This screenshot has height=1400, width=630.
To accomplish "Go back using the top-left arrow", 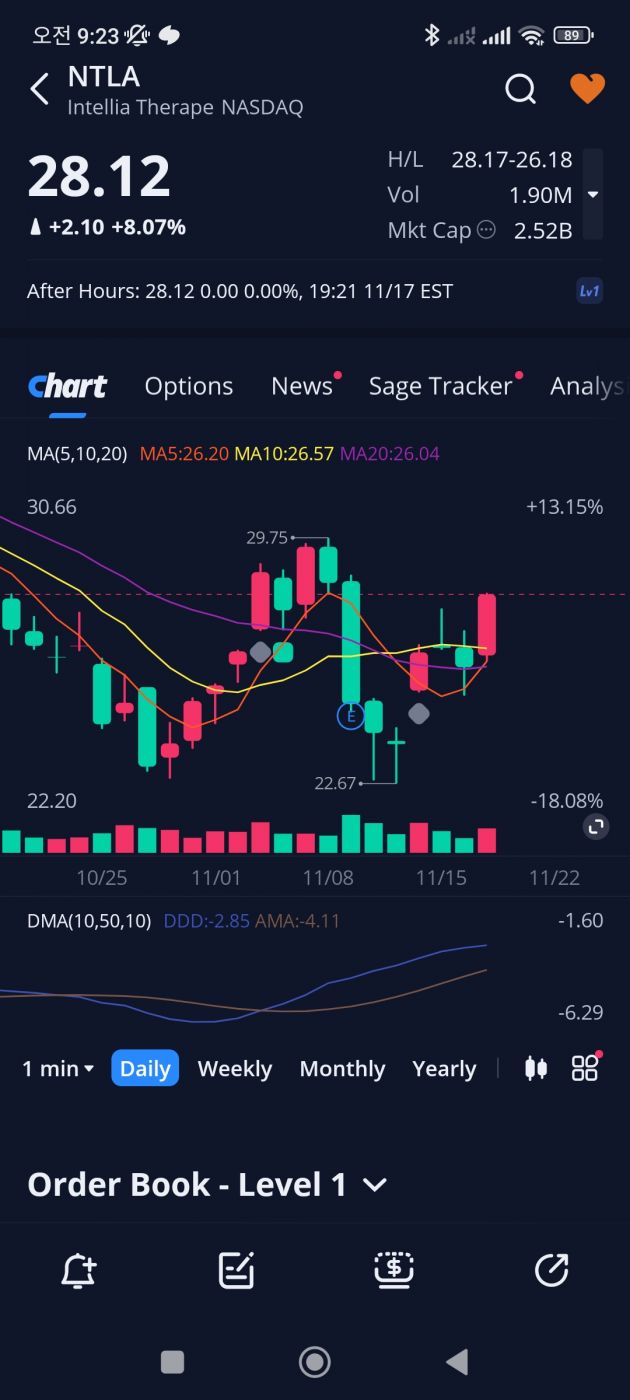I will pos(39,89).
